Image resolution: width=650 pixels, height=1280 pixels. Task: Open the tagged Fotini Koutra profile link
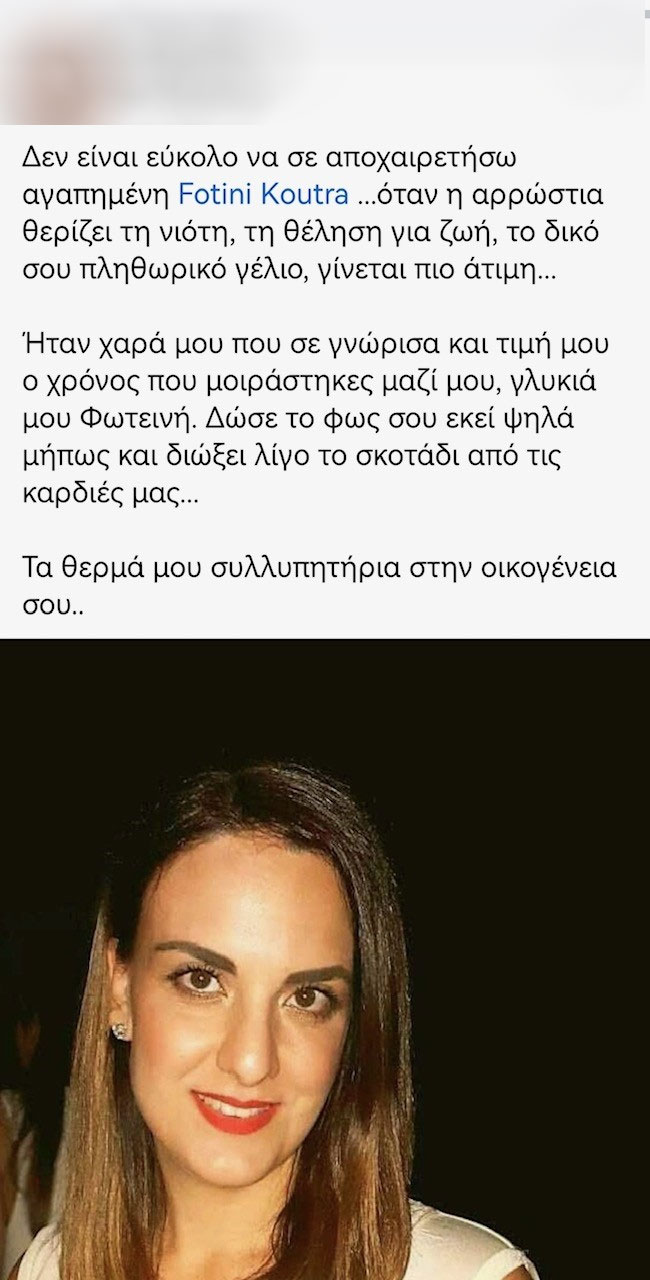click(x=263, y=193)
